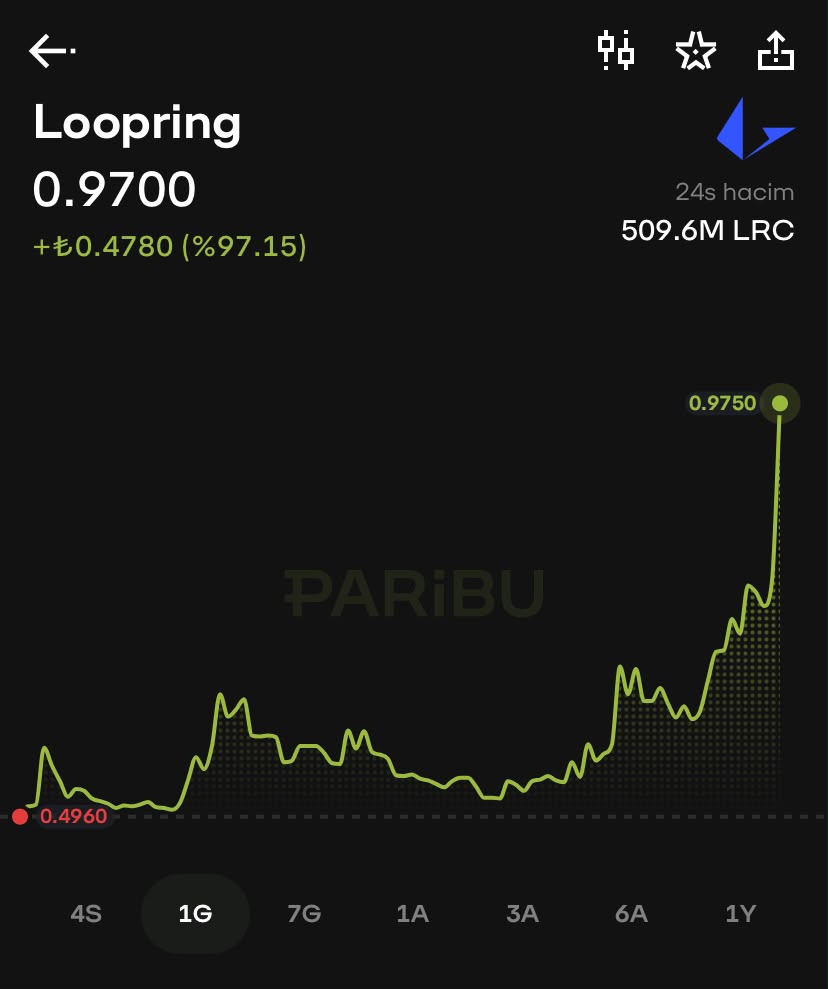Switch to the 6A chart period
Viewport: 828px width, 989px height.
pos(631,913)
